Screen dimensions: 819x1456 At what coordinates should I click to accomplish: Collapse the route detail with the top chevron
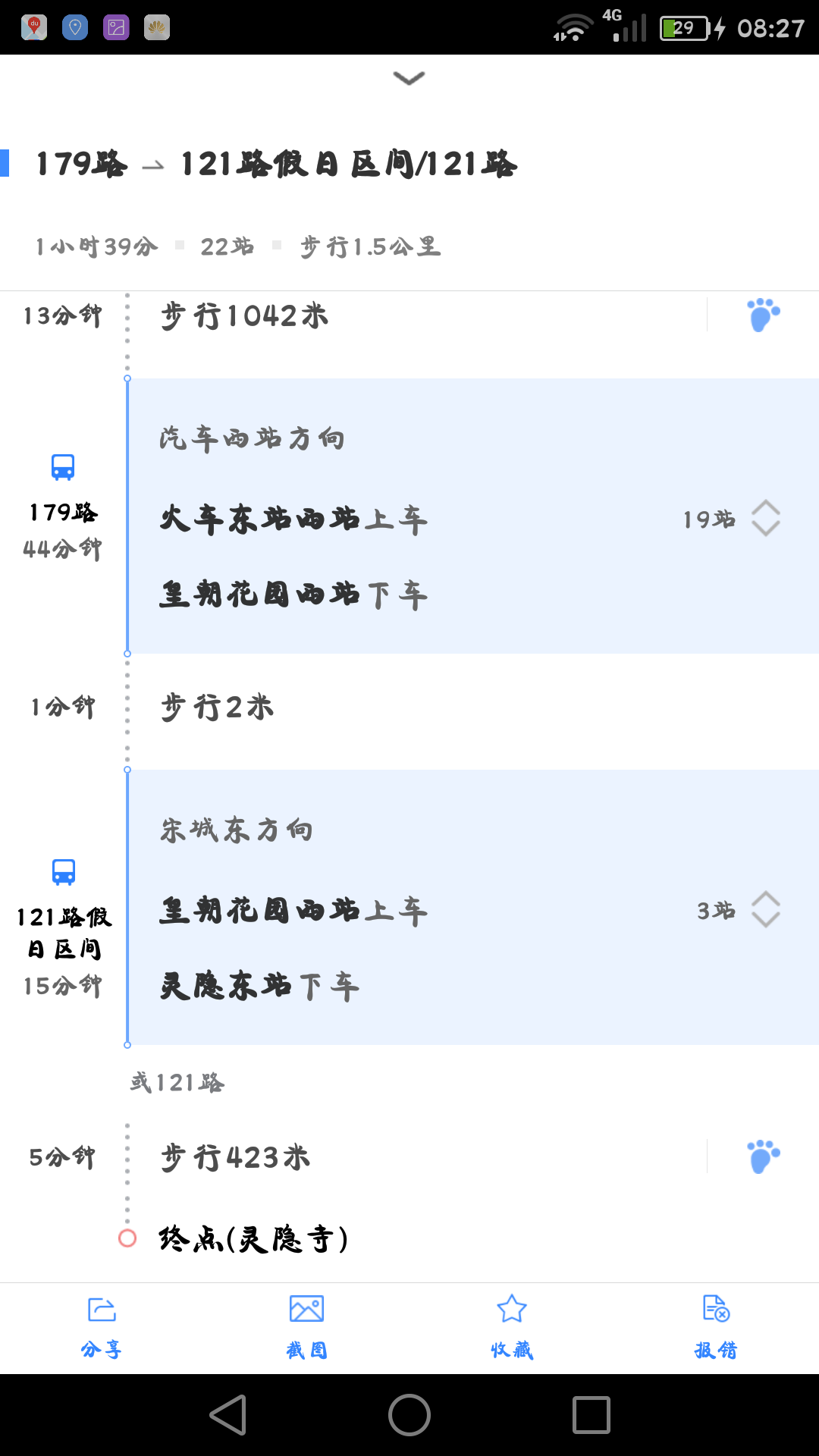click(x=409, y=78)
